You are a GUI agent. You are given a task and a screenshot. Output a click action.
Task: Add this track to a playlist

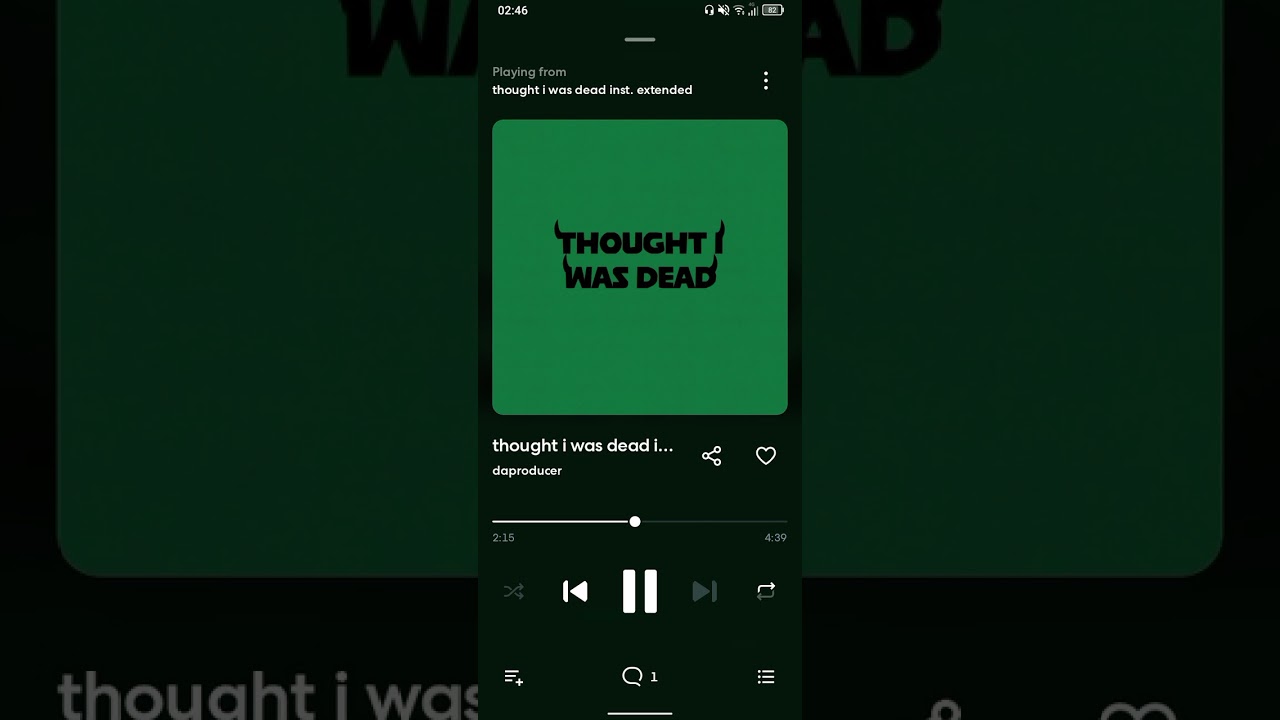514,677
